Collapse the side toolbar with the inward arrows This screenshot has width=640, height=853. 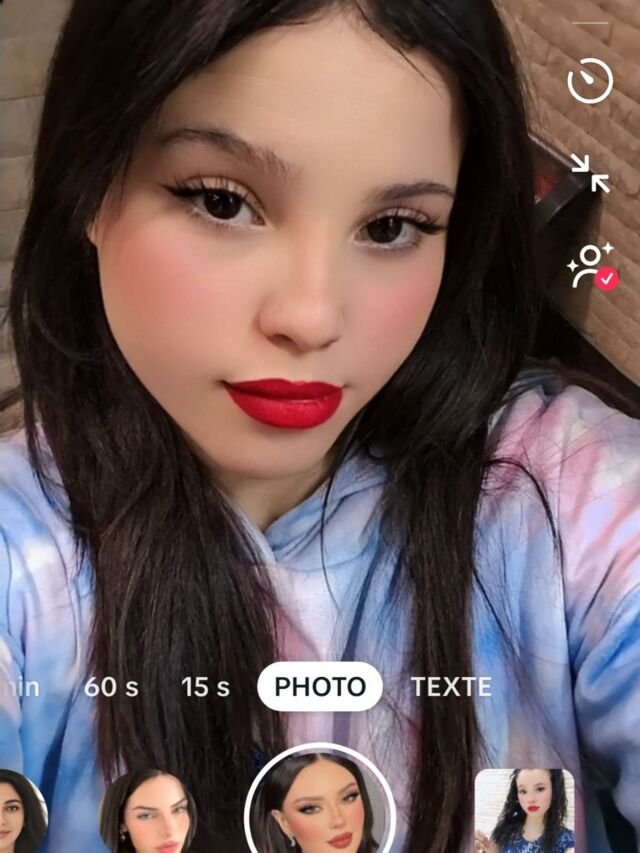click(590, 173)
